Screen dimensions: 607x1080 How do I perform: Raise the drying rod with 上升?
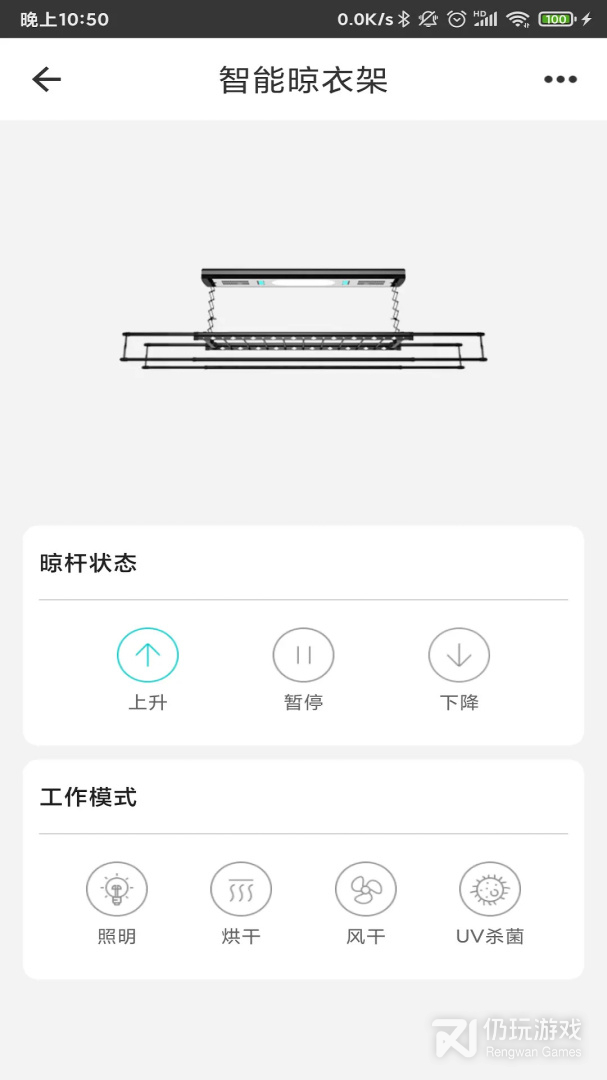click(148, 656)
